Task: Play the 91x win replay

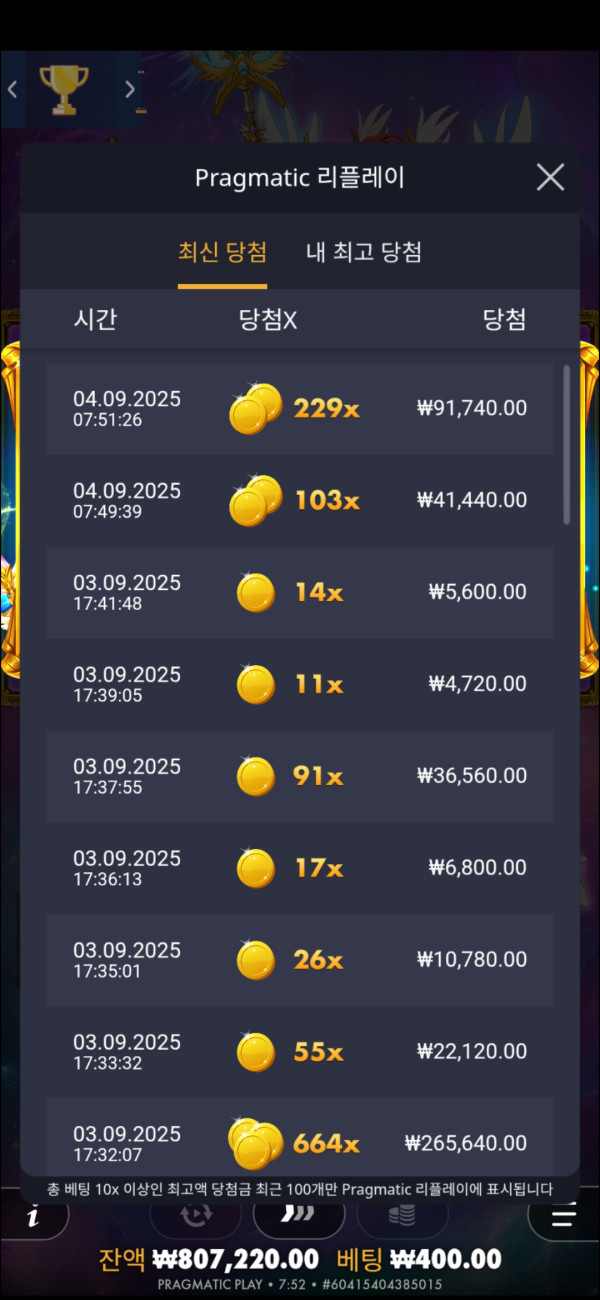Action: (300, 776)
